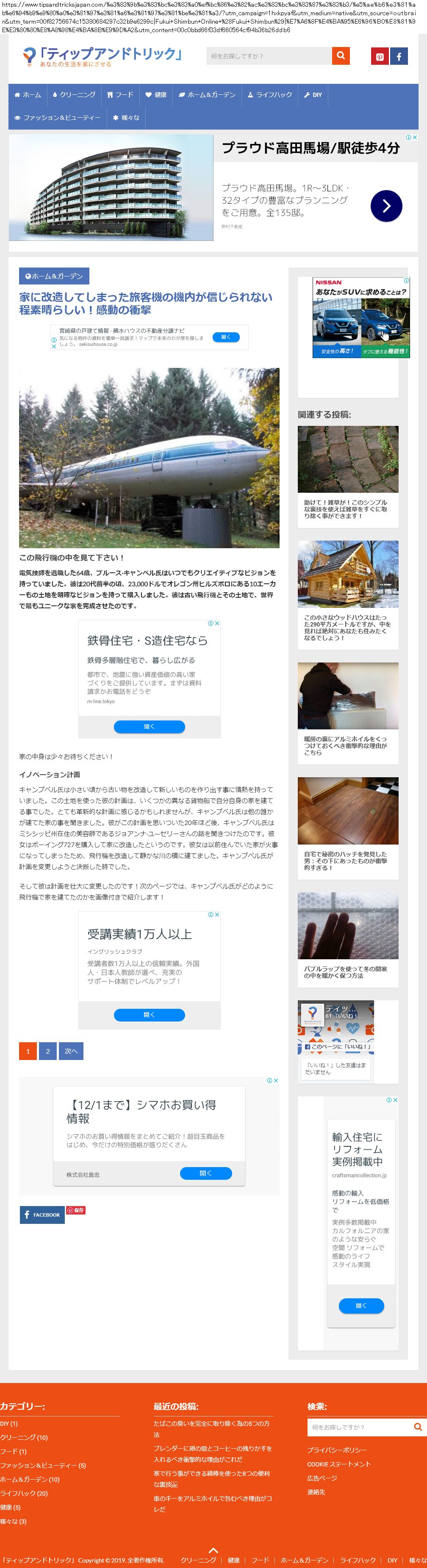Open the Pinterest icon in header

click(380, 57)
